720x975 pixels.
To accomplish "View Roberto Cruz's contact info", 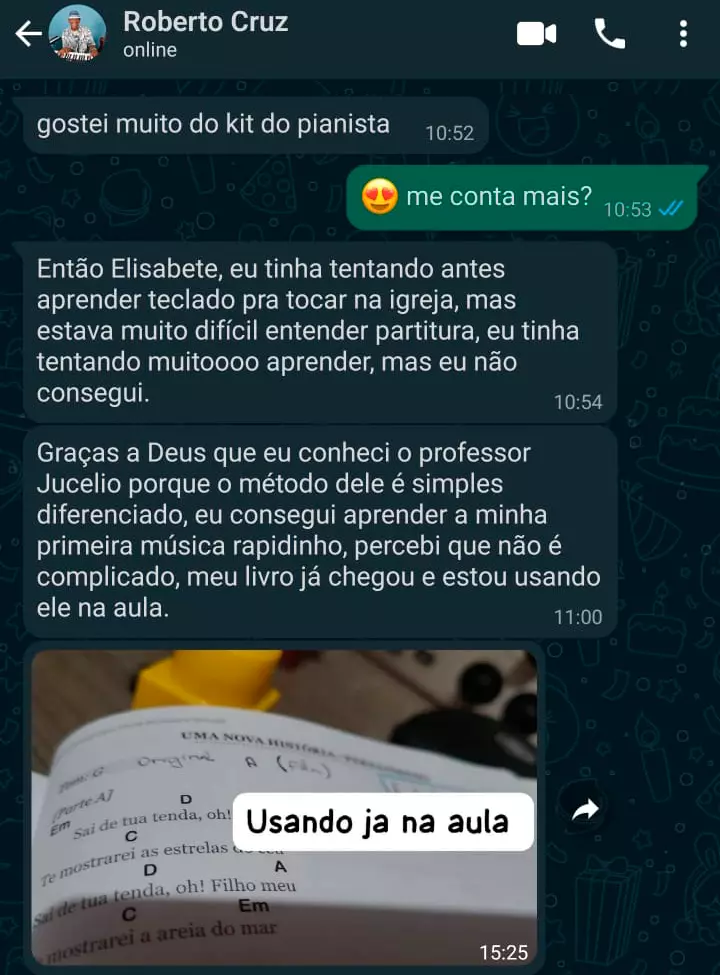I will tap(205, 34).
